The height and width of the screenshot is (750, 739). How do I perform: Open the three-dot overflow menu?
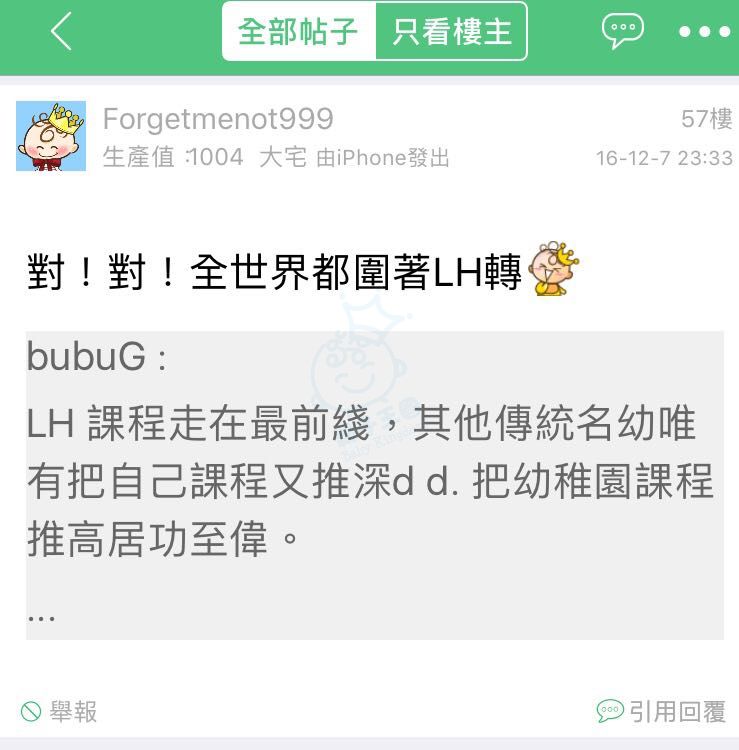point(704,32)
